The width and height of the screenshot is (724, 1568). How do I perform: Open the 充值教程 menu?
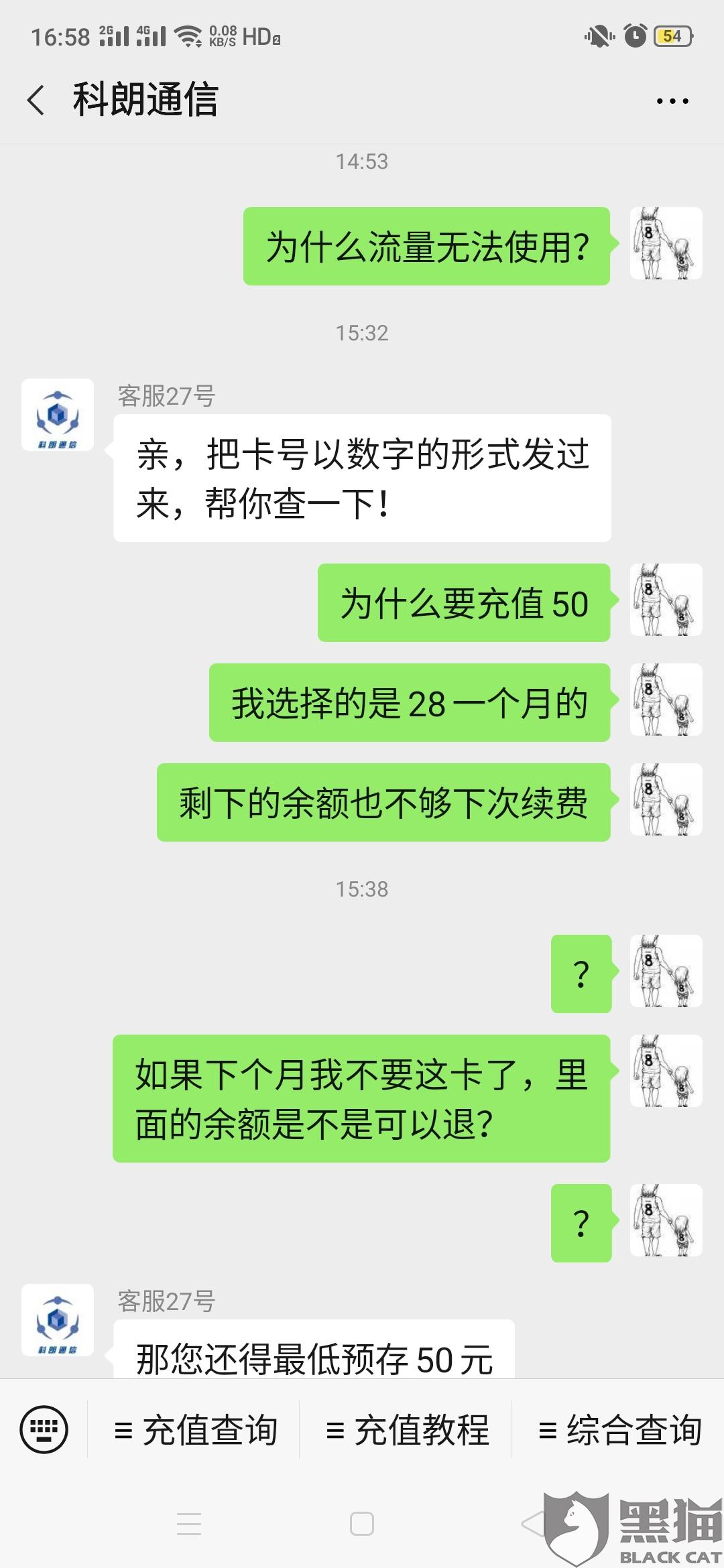406,1429
